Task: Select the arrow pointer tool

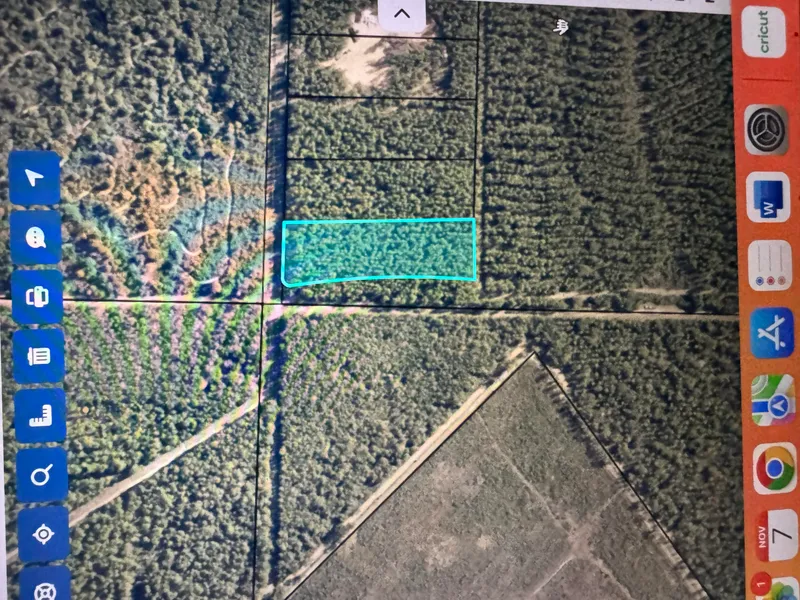Action: tap(36, 179)
